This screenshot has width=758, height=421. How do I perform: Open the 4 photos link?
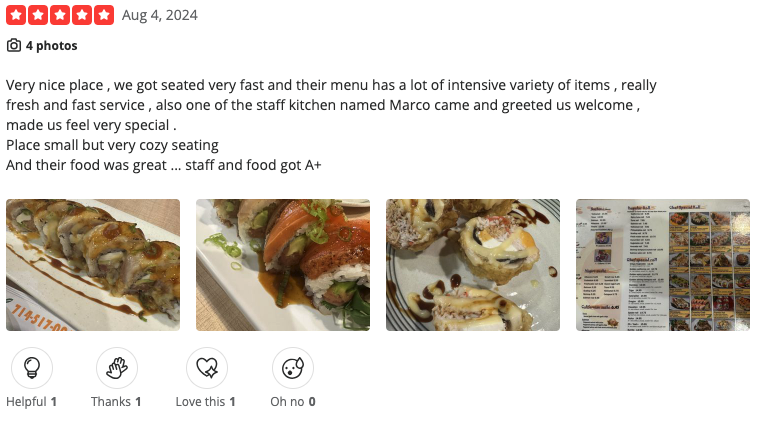pyautogui.click(x=42, y=46)
